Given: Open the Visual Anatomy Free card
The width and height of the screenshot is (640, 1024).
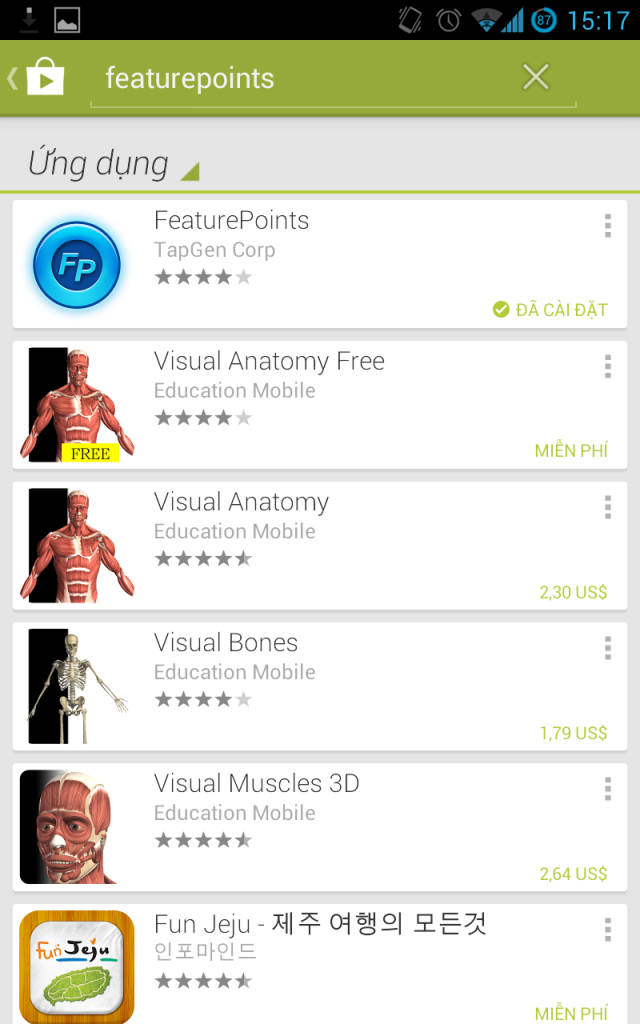Looking at the screenshot, I should 319,404.
